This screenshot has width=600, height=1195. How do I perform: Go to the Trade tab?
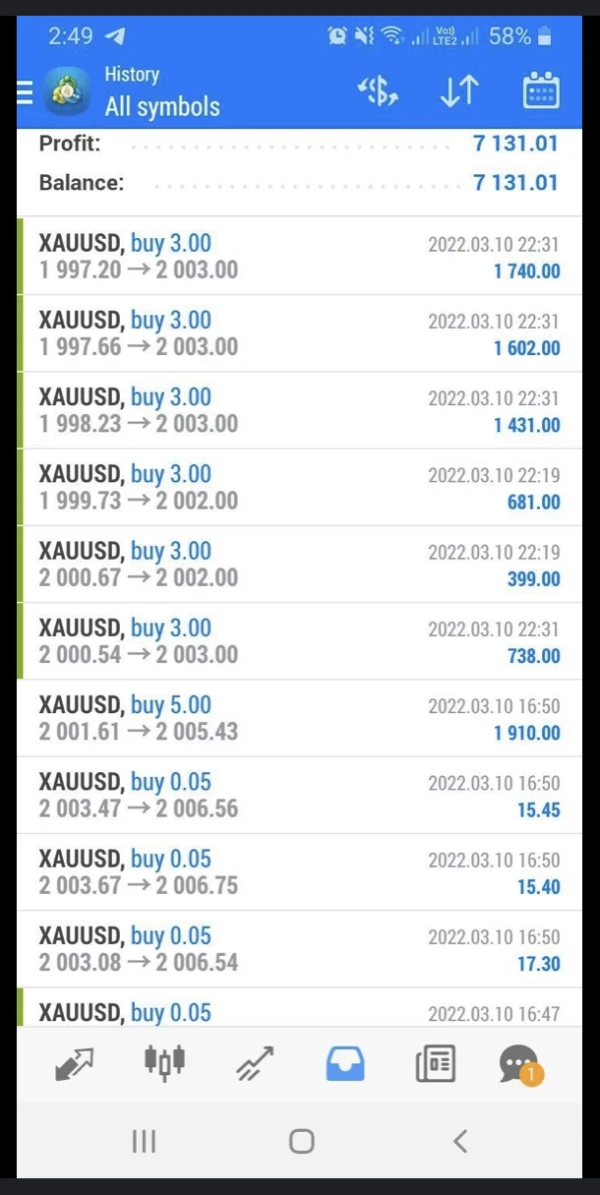click(255, 1064)
